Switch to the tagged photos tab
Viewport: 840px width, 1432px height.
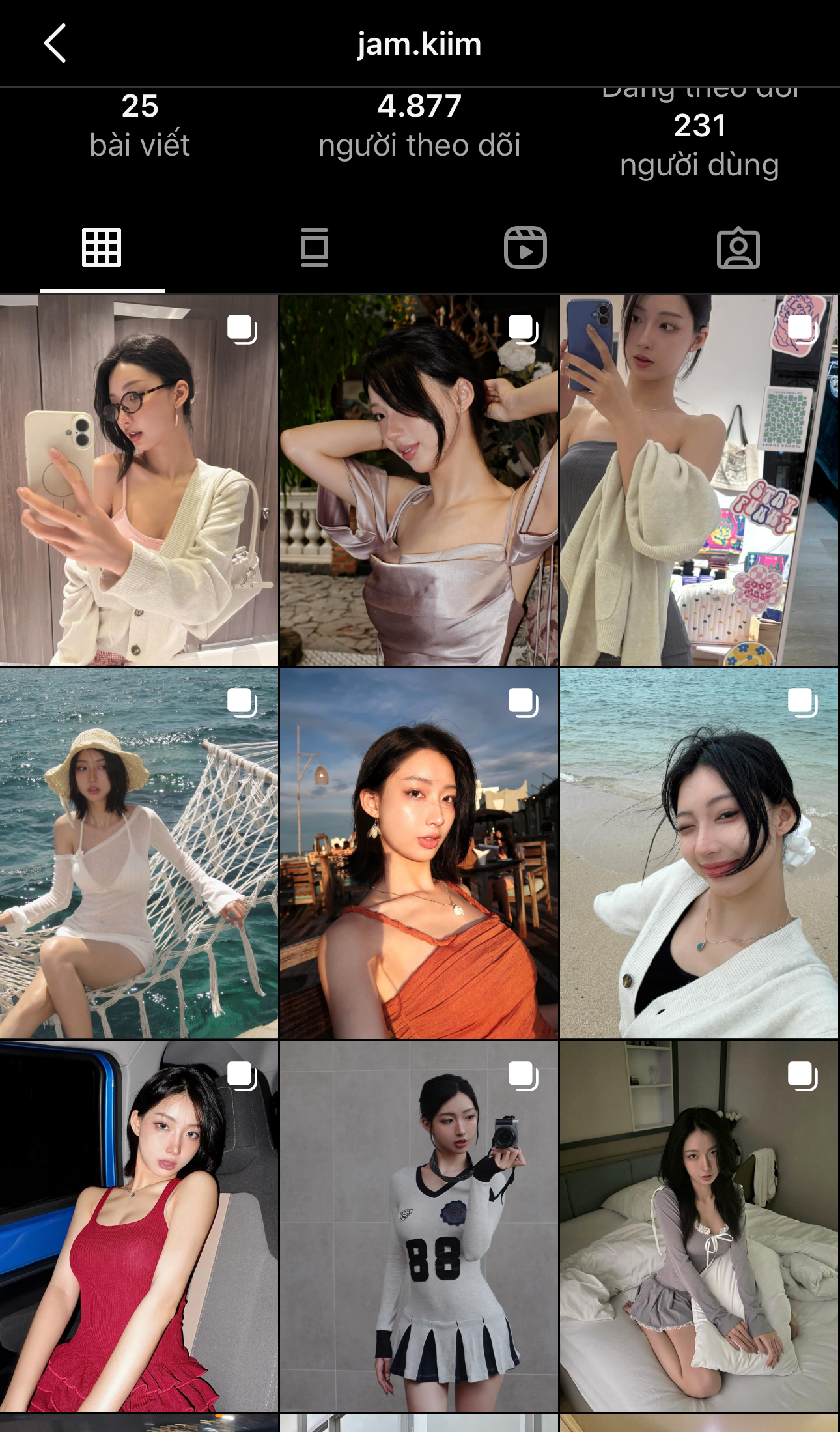[738, 248]
